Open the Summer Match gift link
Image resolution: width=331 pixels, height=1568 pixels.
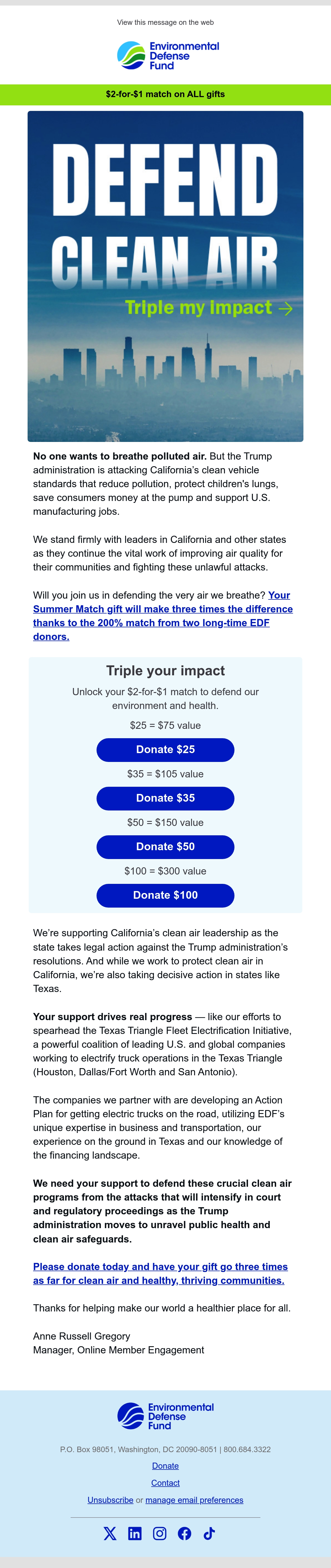(x=162, y=615)
